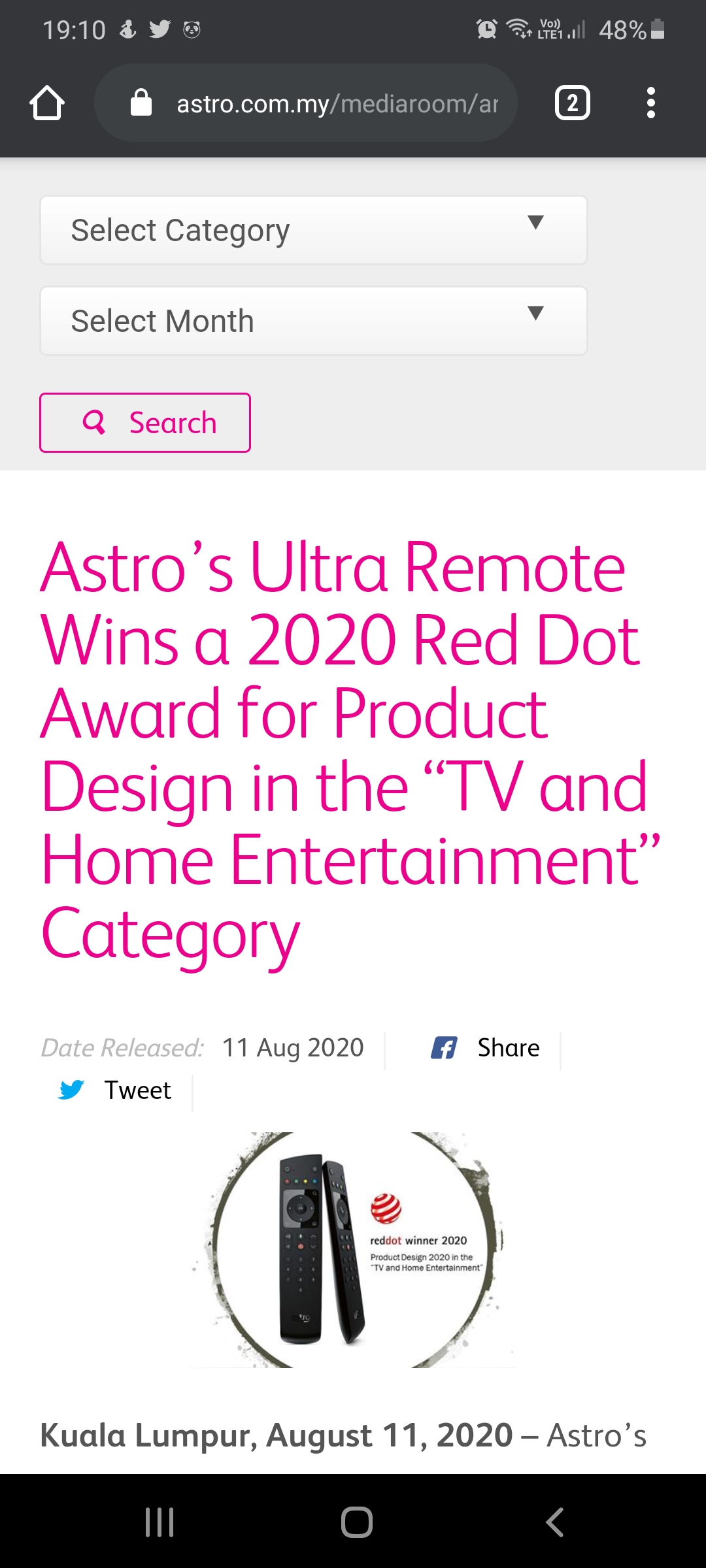Tap the pink Search button
Screen dimensions: 706x1568
[145, 423]
